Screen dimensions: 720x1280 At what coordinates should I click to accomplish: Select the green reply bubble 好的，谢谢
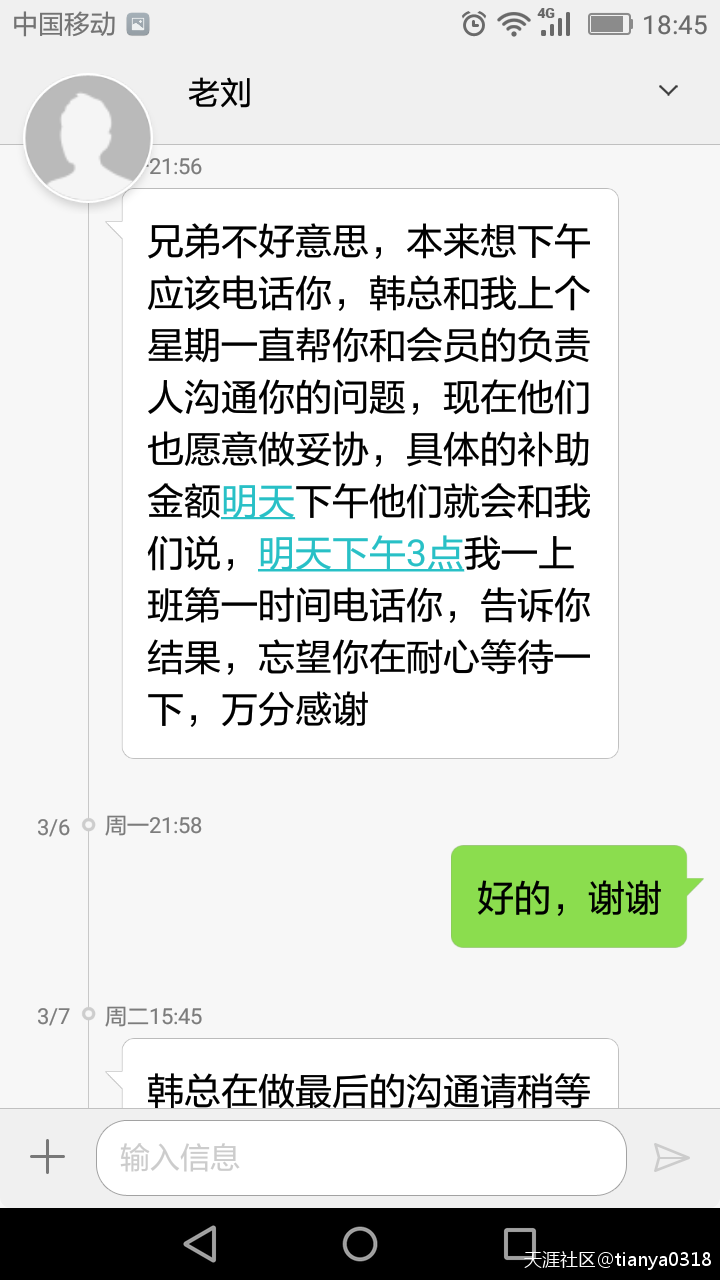pyautogui.click(x=570, y=898)
